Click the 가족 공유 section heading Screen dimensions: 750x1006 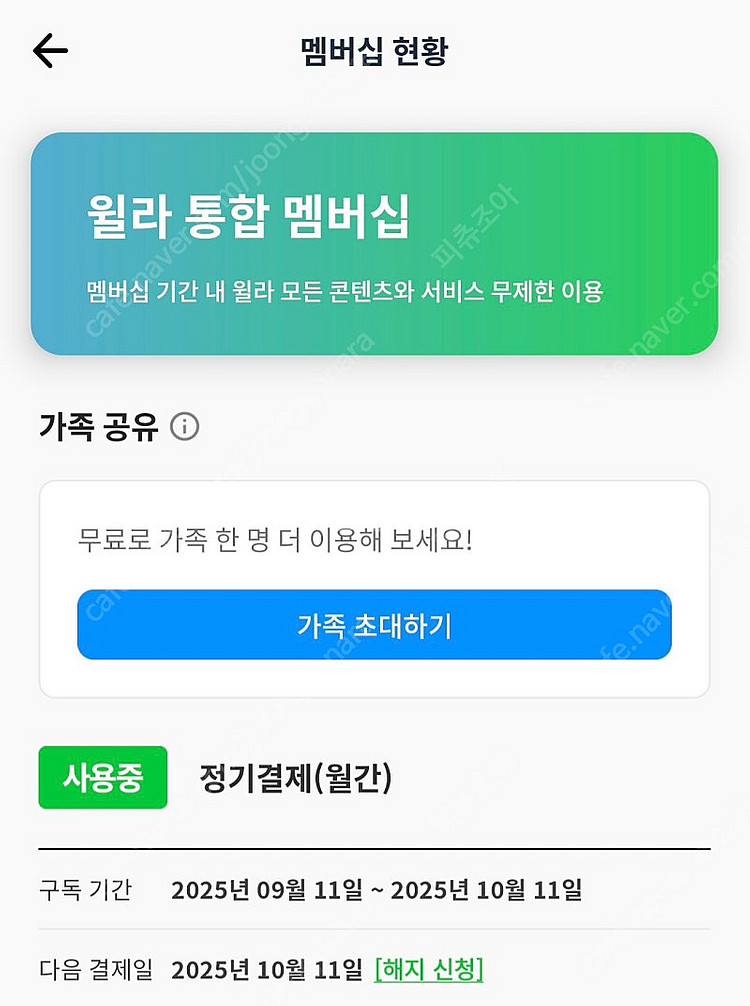pos(97,427)
